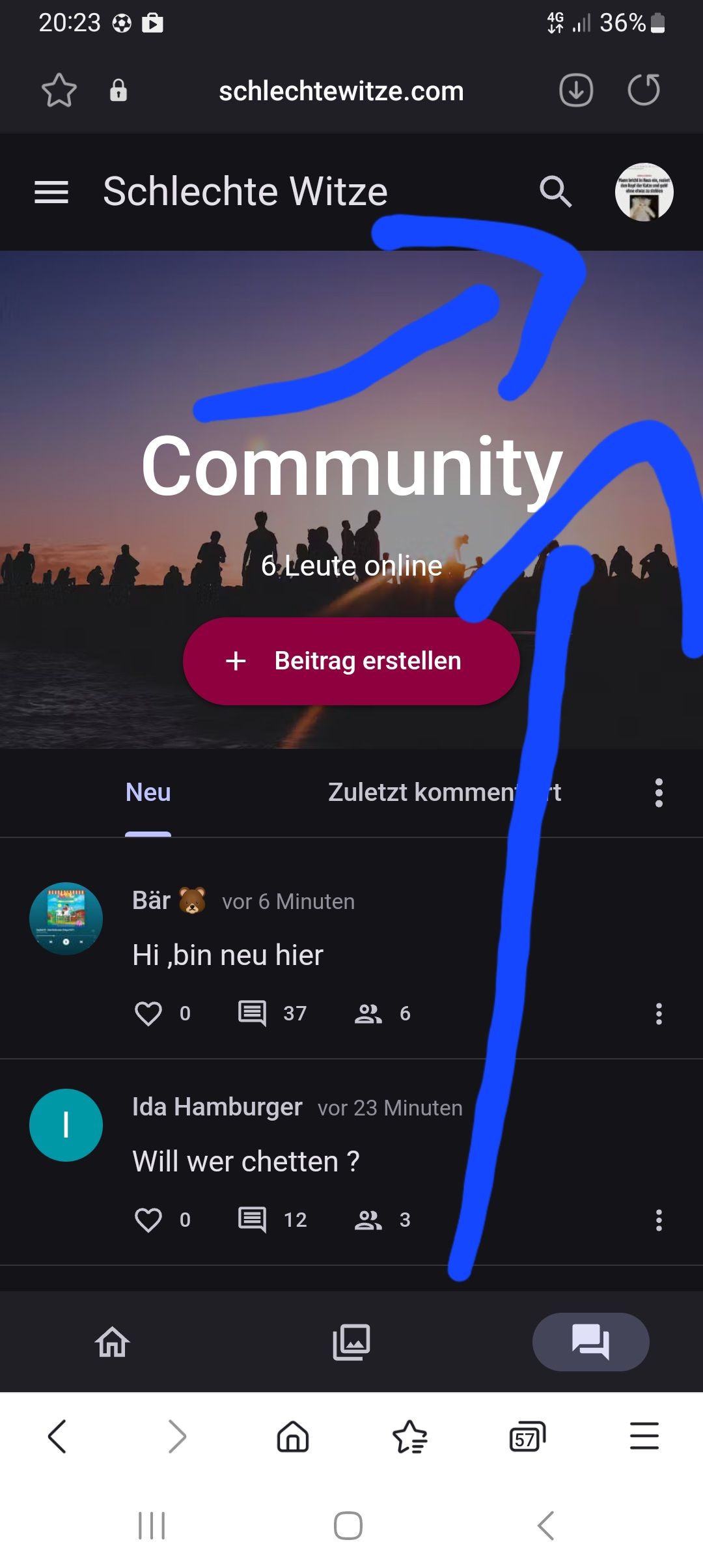View comments on Bär's post
This screenshot has height=1568, width=703.
253,1013
